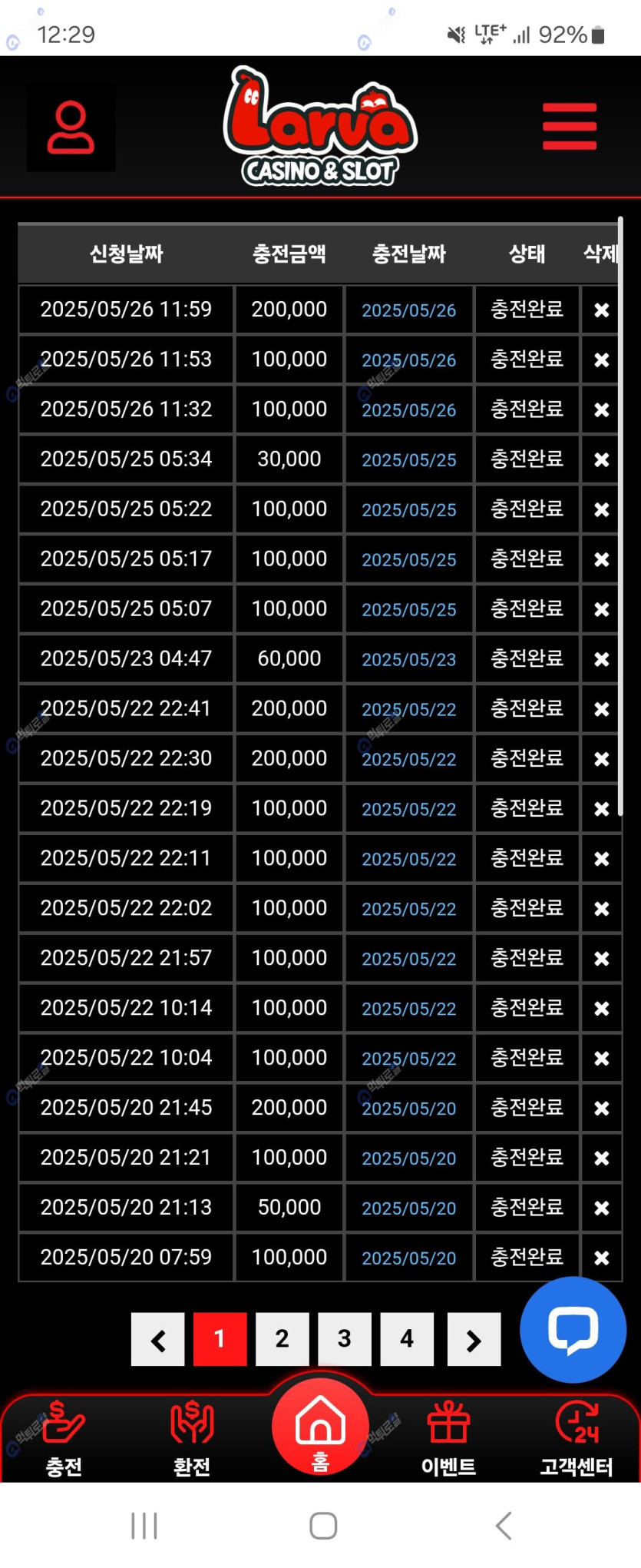Switch to the 환전 tab

pyautogui.click(x=192, y=1438)
